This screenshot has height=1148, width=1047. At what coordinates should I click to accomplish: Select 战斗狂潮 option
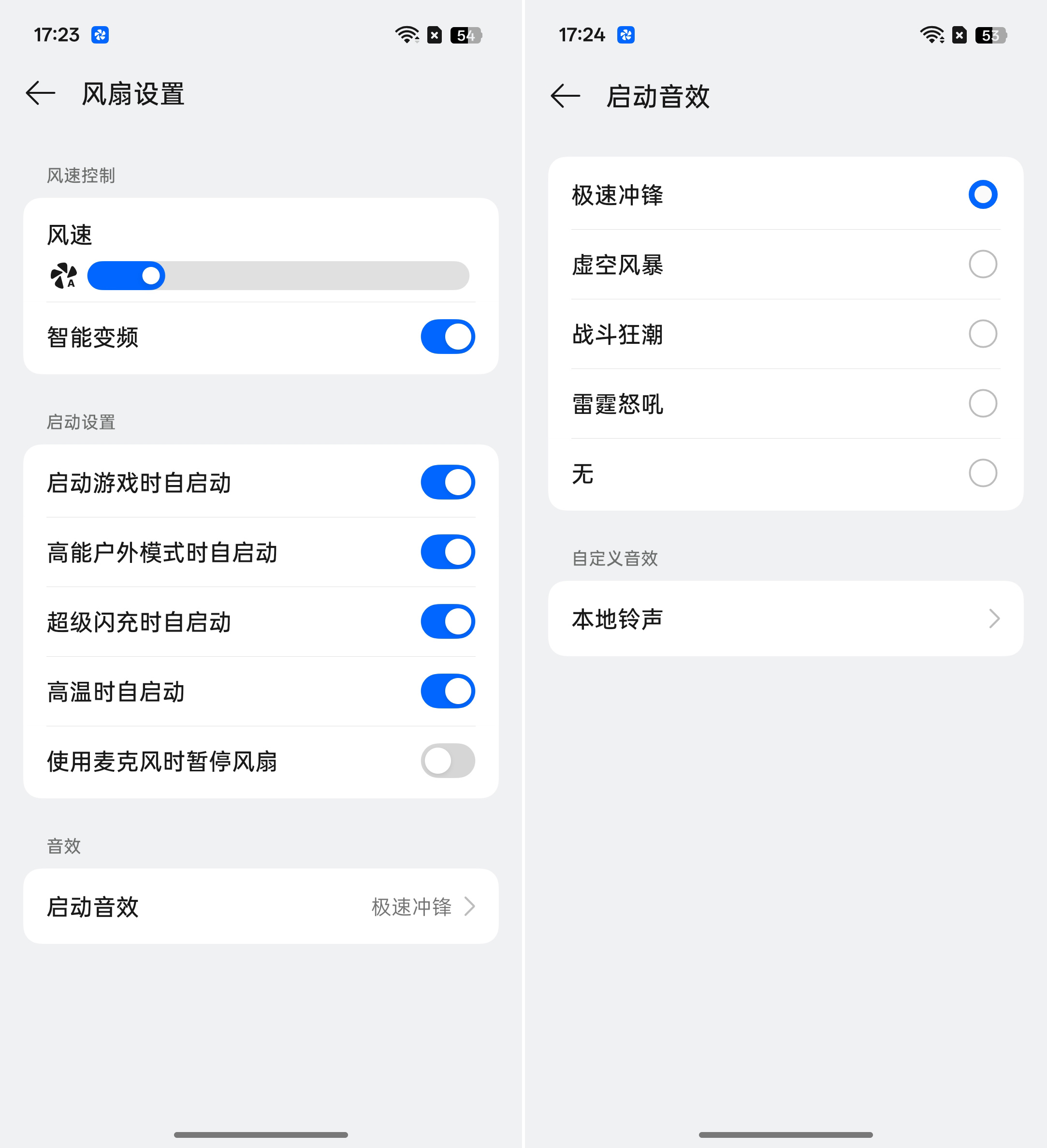point(982,334)
